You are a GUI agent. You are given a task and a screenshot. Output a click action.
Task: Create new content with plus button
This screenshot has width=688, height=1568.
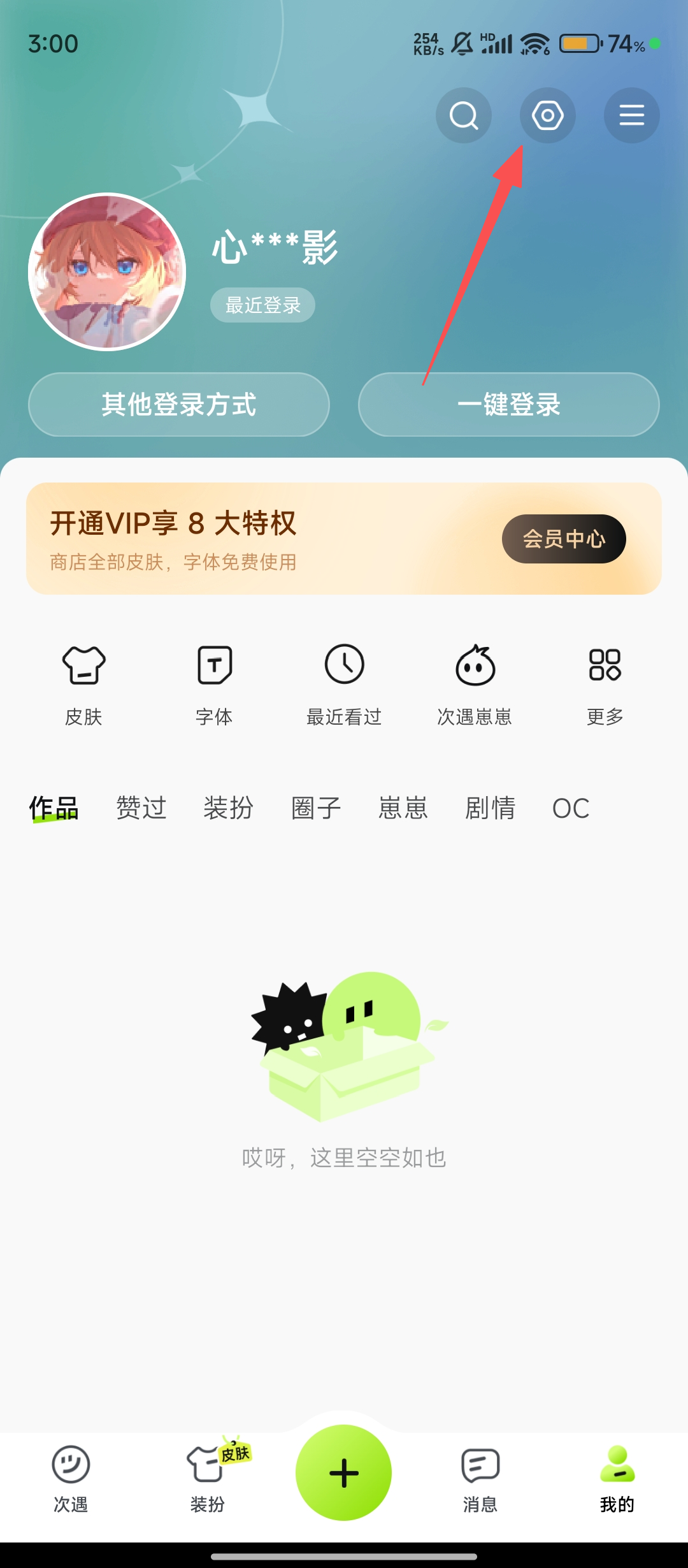click(344, 1472)
